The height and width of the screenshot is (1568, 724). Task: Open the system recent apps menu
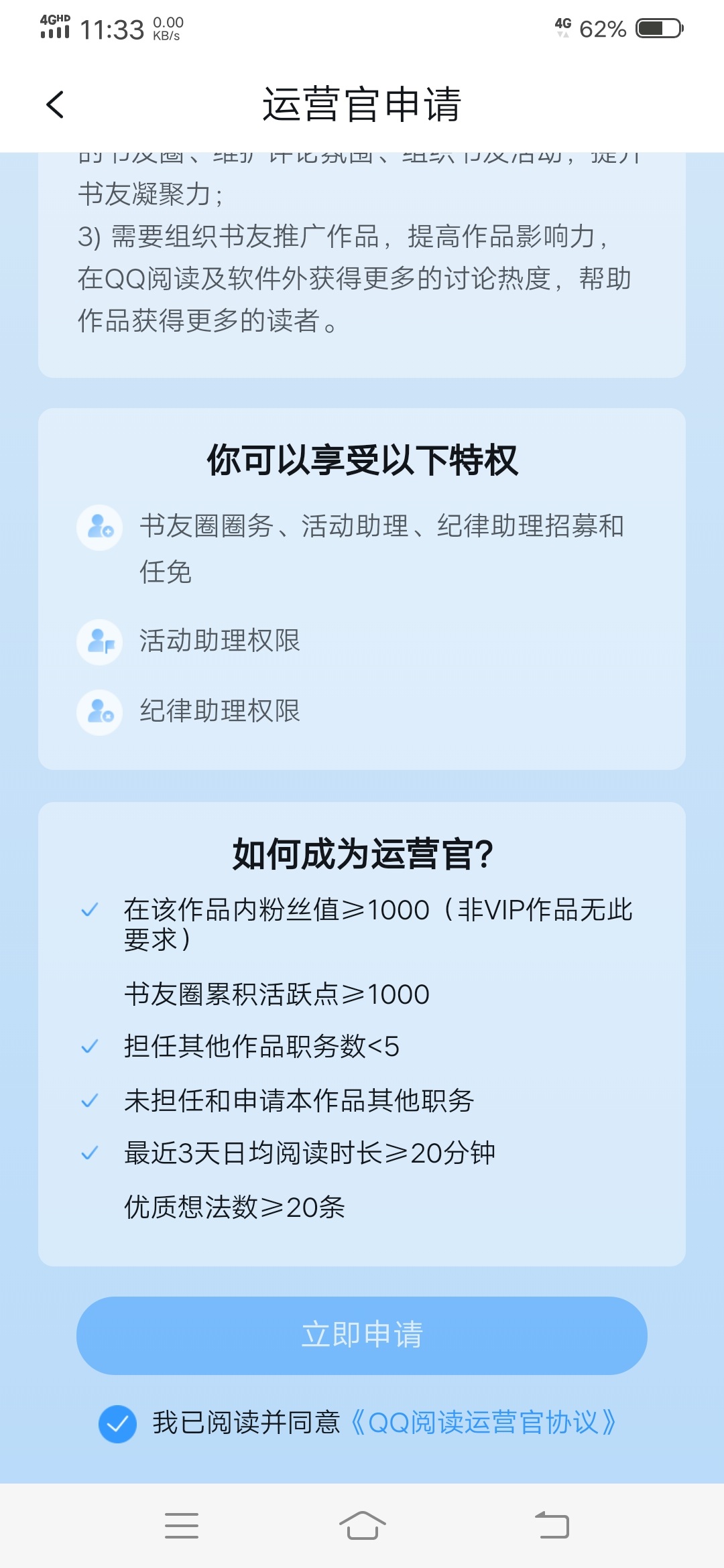point(182,1525)
